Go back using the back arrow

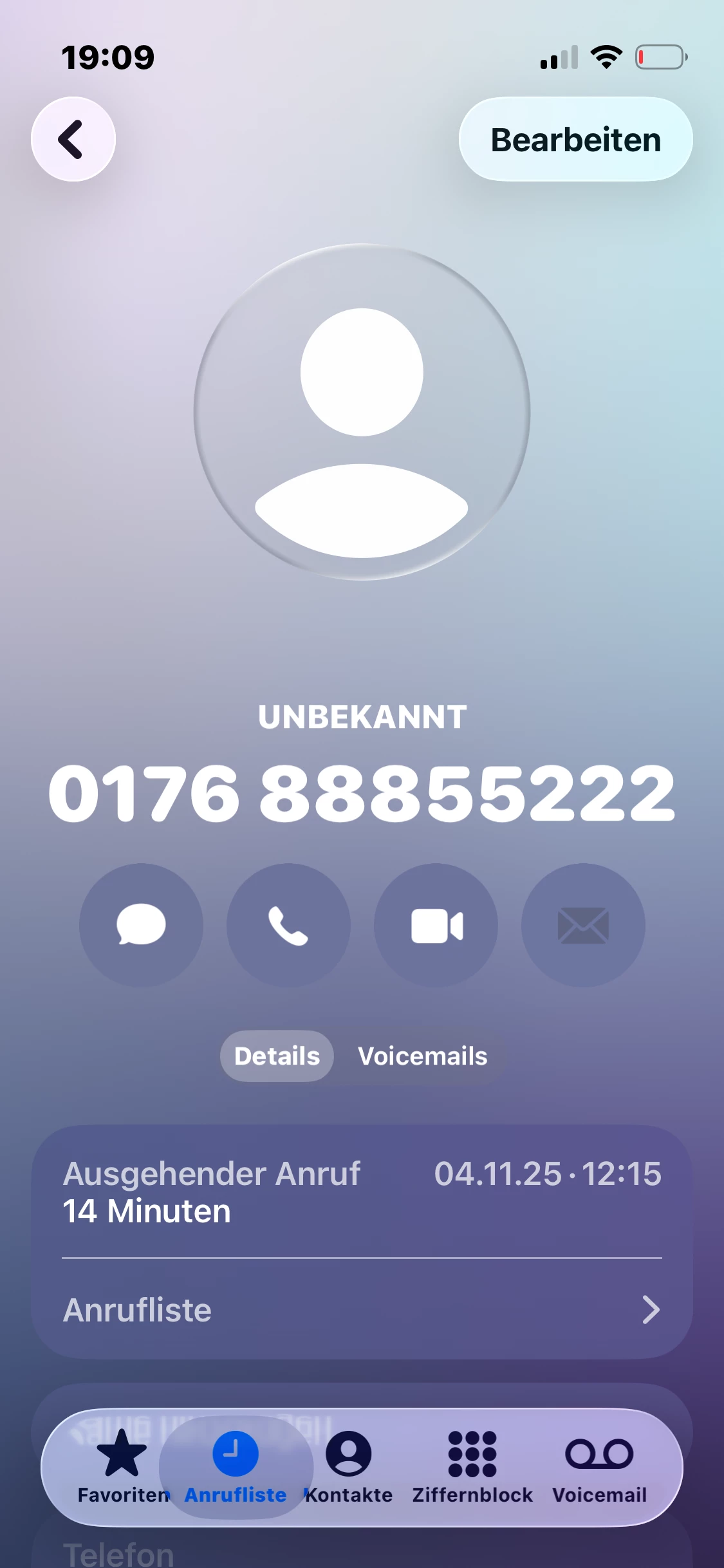(x=73, y=139)
